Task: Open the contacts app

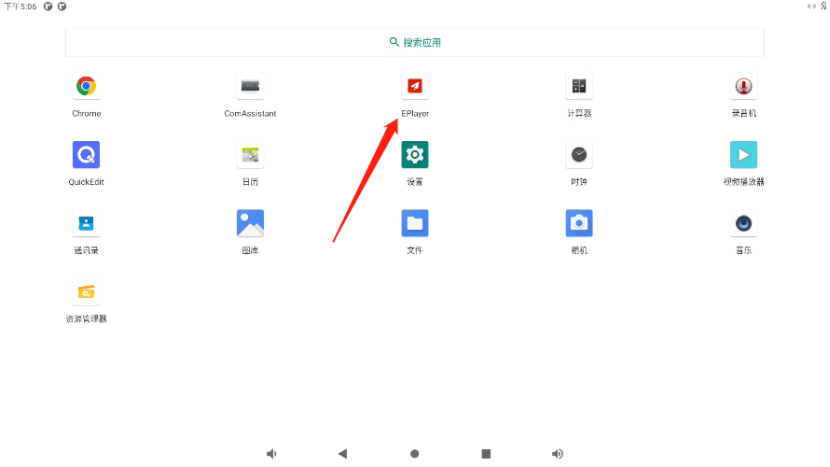Action: [86, 223]
